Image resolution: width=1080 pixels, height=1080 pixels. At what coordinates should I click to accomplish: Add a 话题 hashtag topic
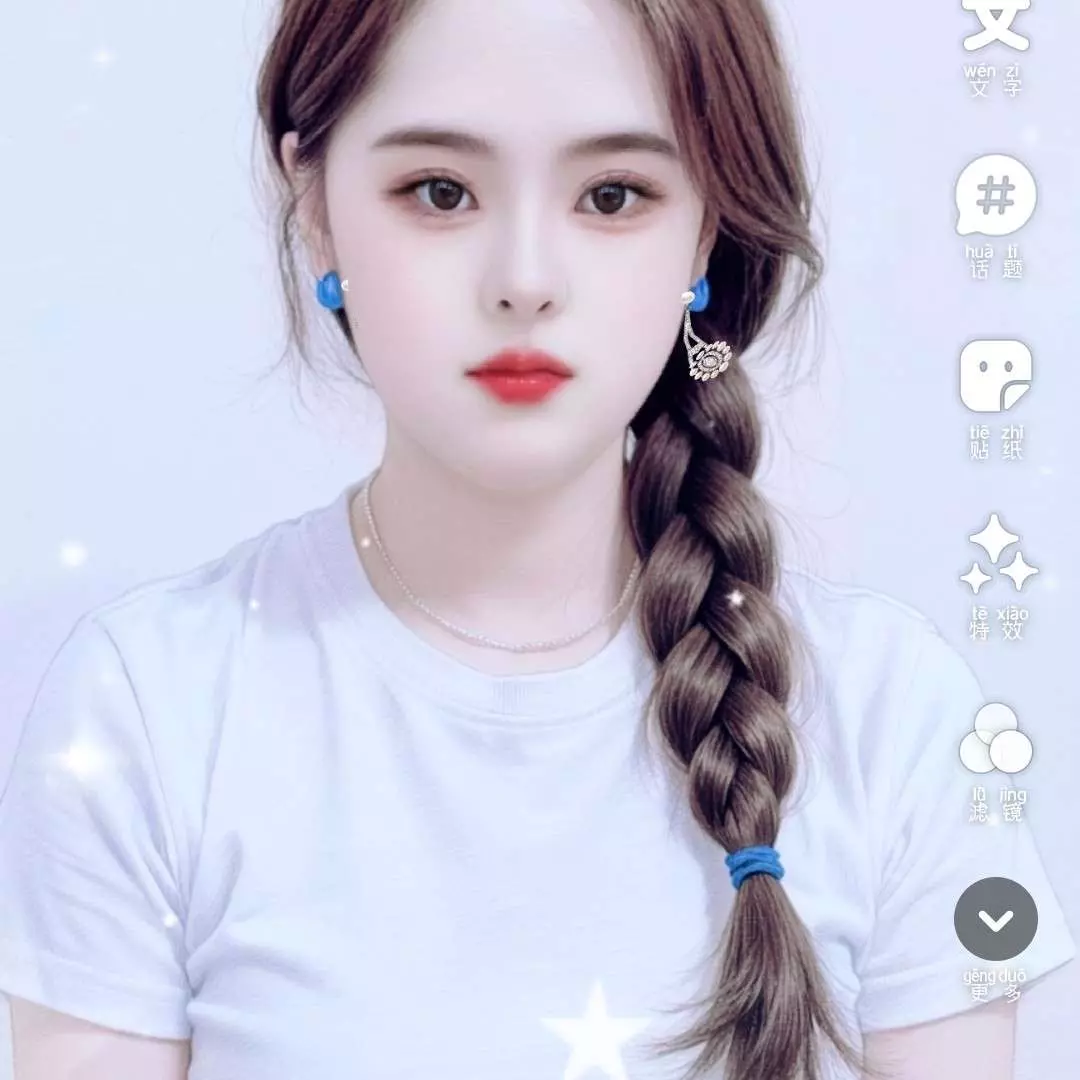[995, 196]
